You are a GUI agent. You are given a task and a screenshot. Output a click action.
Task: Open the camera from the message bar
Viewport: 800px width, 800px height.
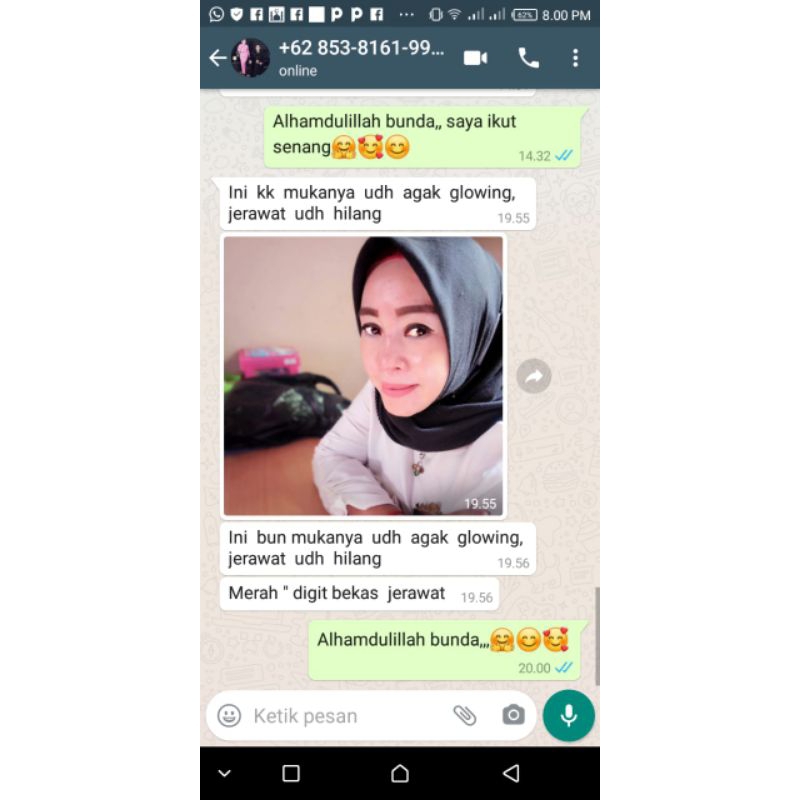513,715
